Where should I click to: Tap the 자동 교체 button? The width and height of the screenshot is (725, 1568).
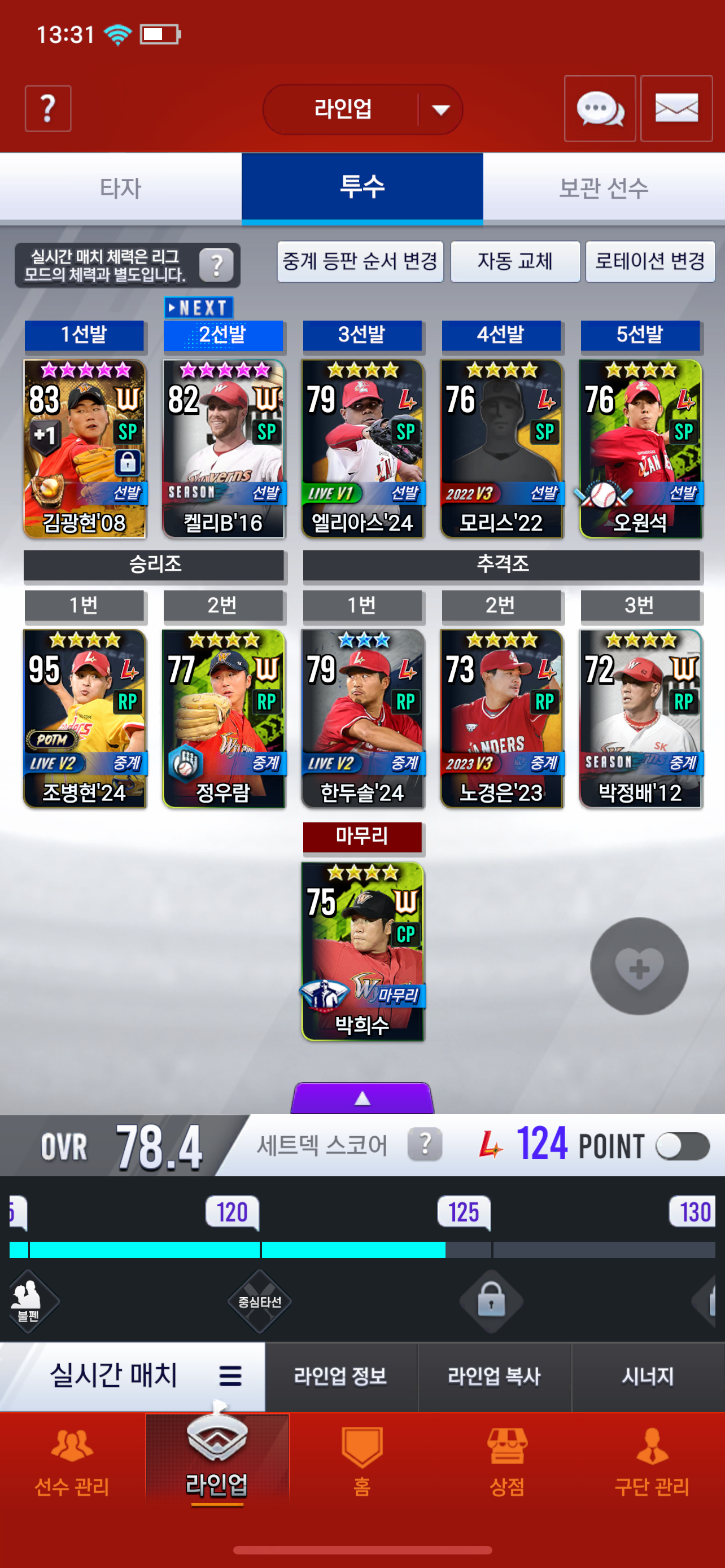(x=514, y=262)
